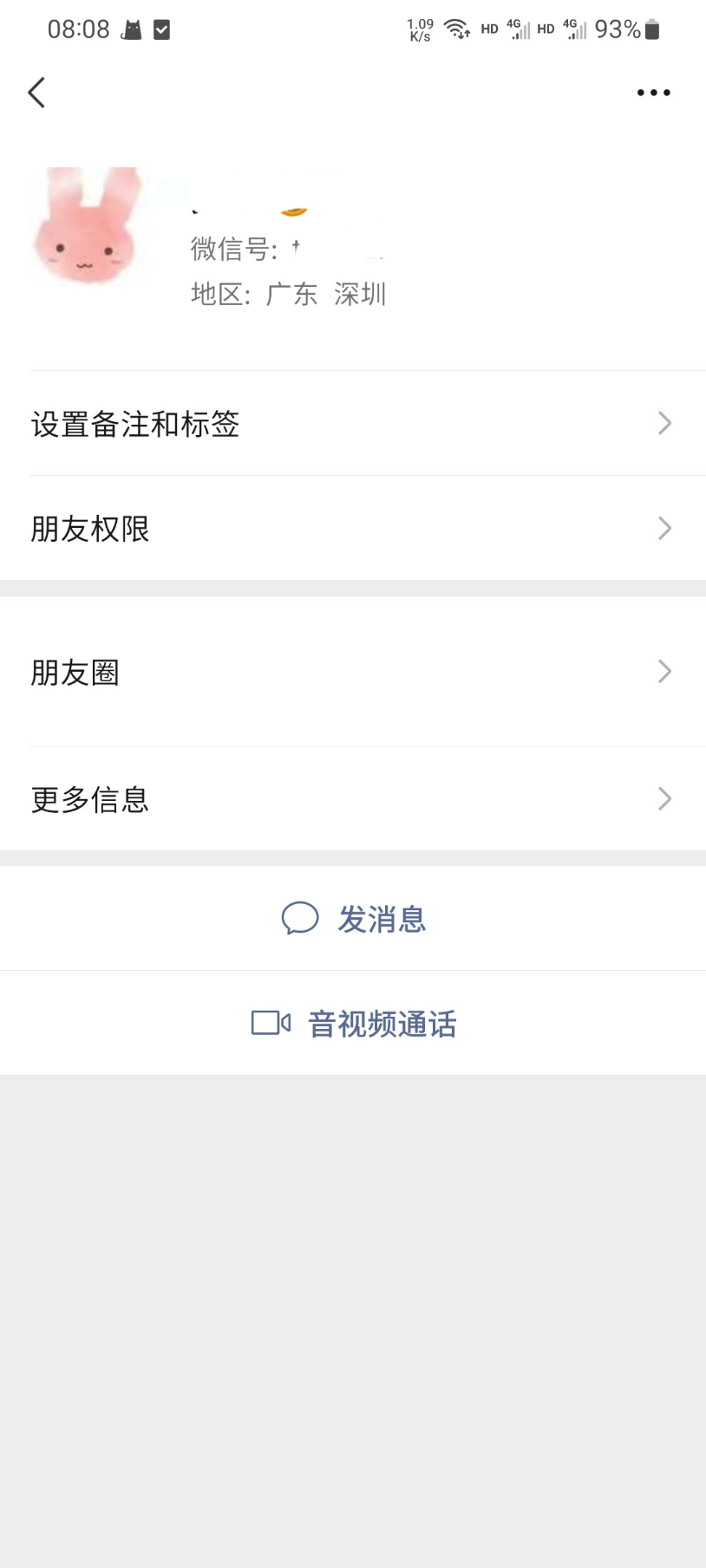The image size is (706, 1568).
Task: Start 音视频通话 with this contact
Action: 354,1024
